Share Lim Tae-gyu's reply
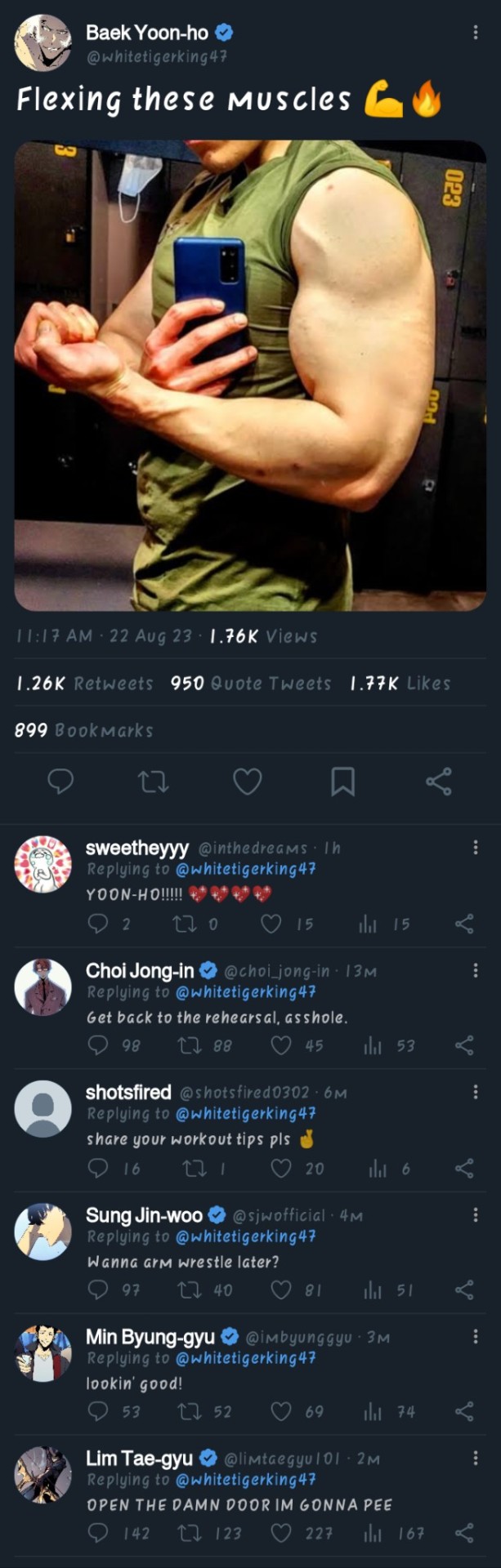Screen dimensions: 501x1568 pyautogui.click(x=464, y=1534)
